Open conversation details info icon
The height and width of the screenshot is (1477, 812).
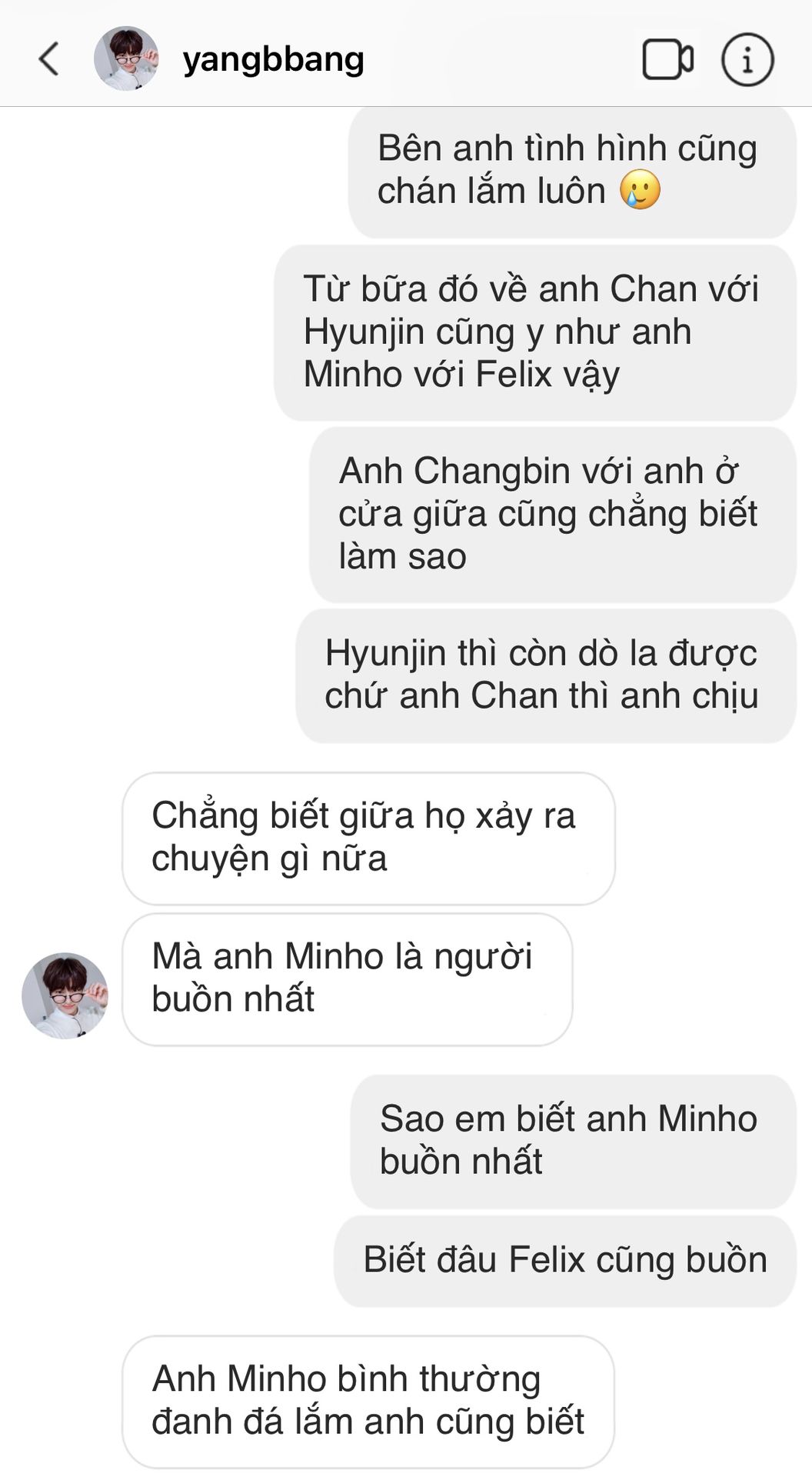747,59
